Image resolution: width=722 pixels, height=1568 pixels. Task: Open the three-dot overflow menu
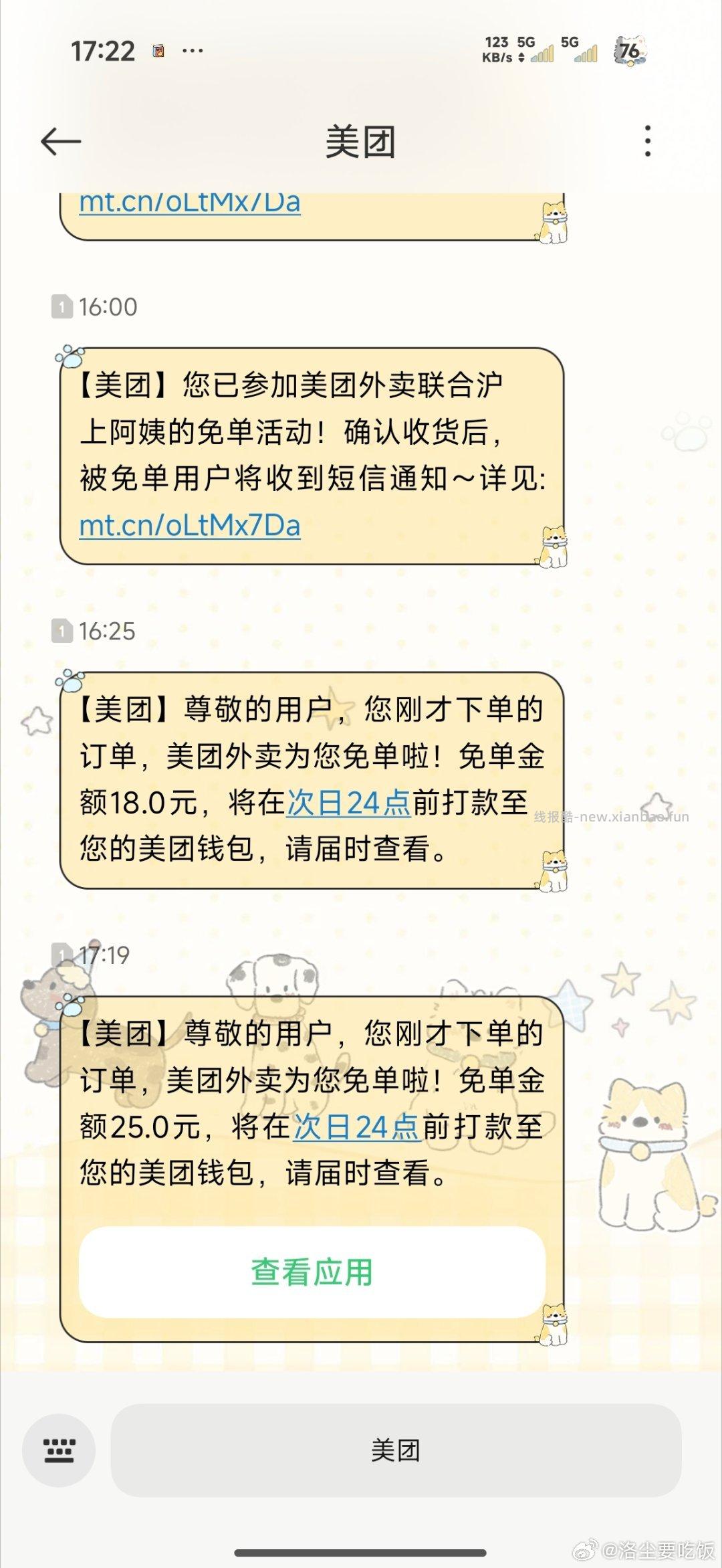646,140
